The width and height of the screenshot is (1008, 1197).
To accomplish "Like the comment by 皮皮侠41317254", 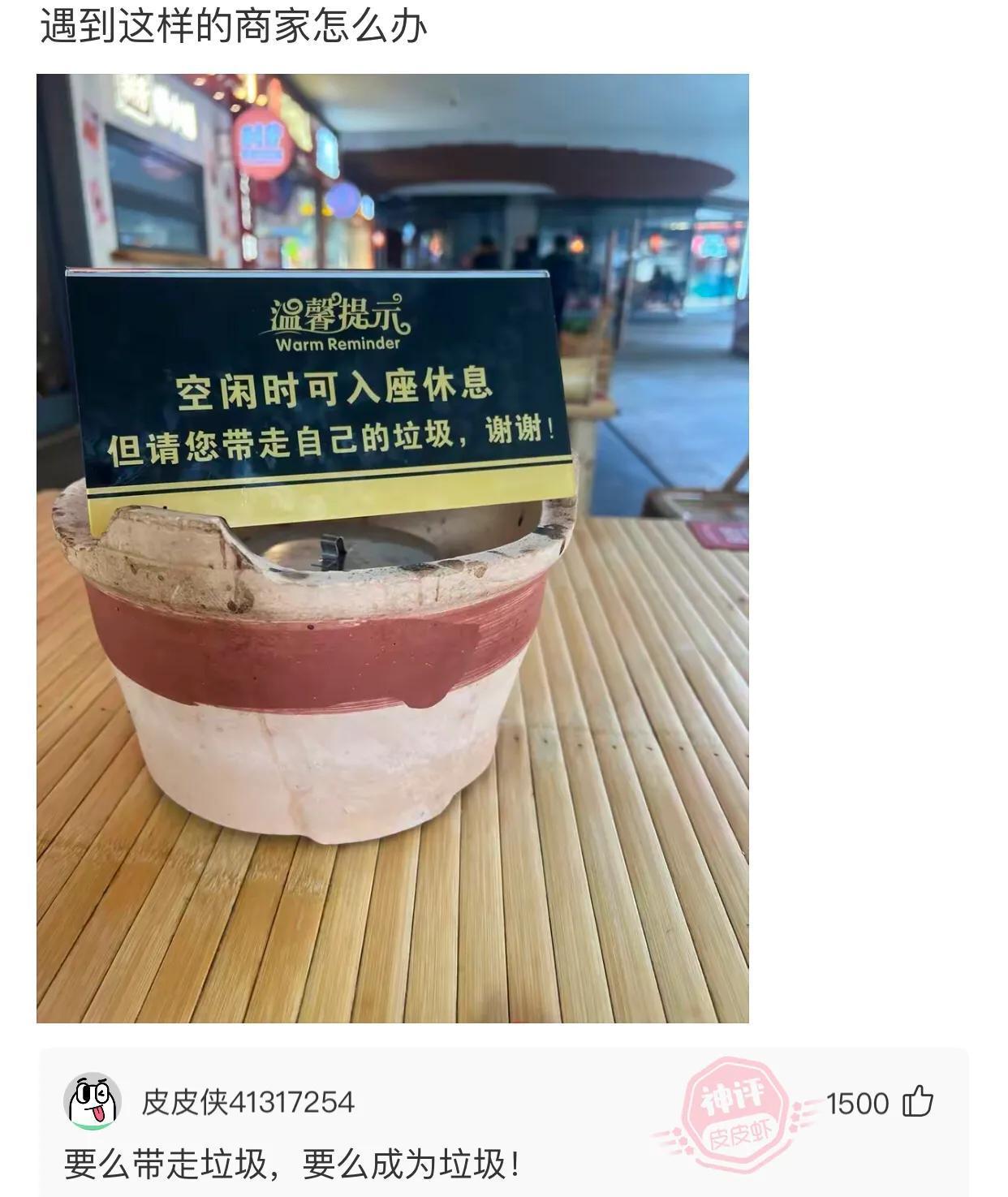I will pos(918,1102).
